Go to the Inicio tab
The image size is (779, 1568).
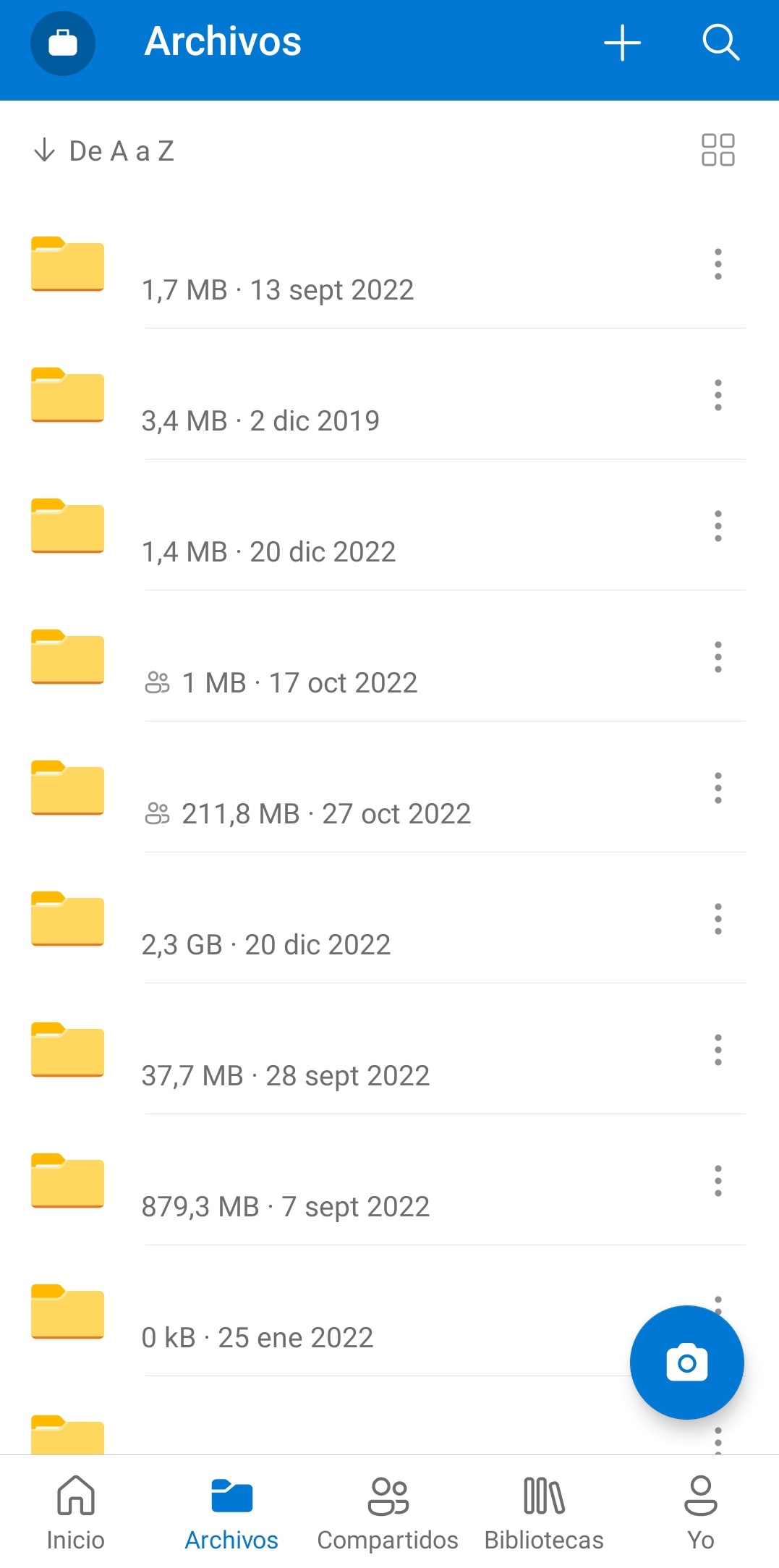pyautogui.click(x=76, y=1512)
